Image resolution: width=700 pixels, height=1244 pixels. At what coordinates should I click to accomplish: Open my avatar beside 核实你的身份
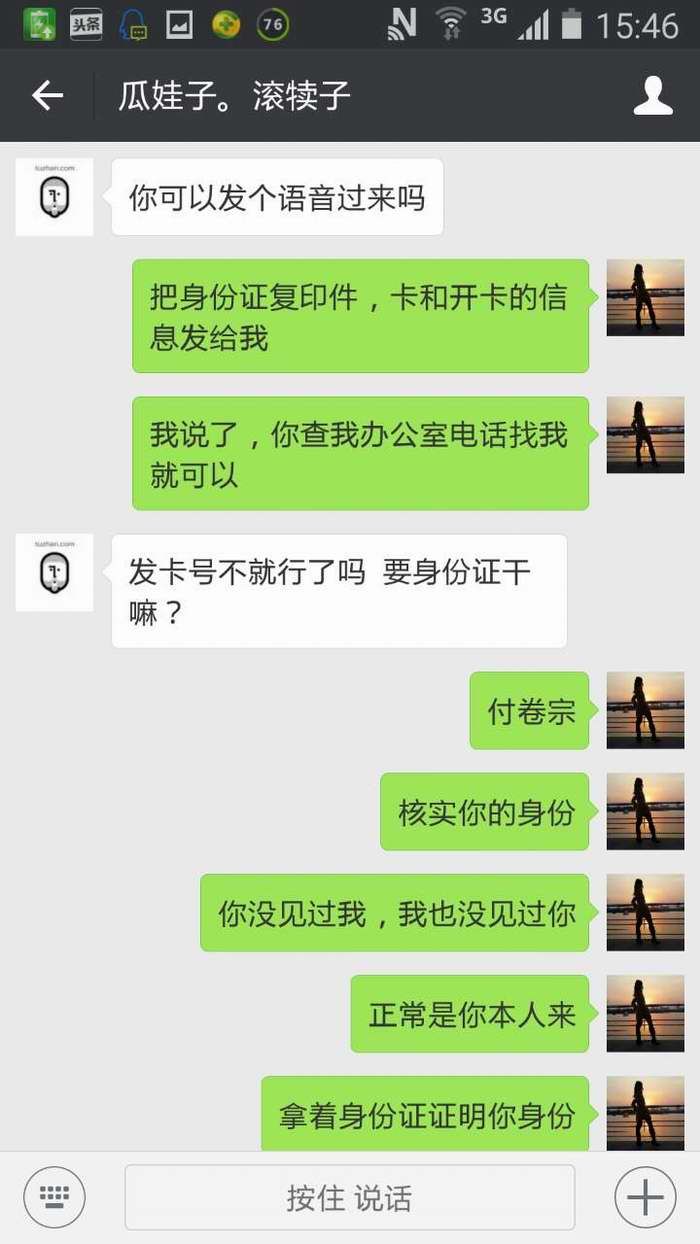(645, 811)
